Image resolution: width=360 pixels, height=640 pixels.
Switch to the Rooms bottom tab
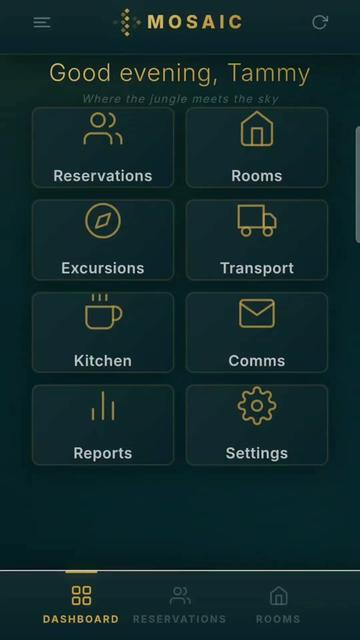pyautogui.click(x=278, y=604)
